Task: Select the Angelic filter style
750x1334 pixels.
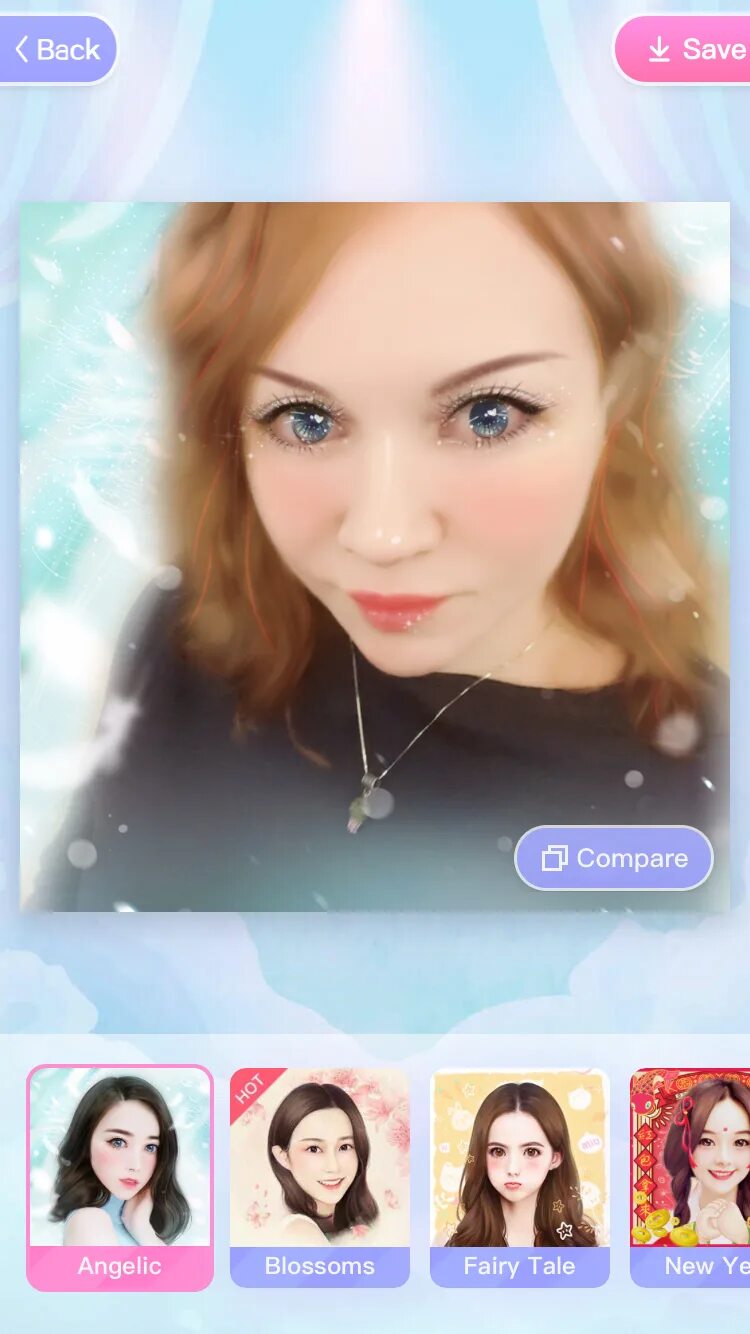Action: 120,1177
